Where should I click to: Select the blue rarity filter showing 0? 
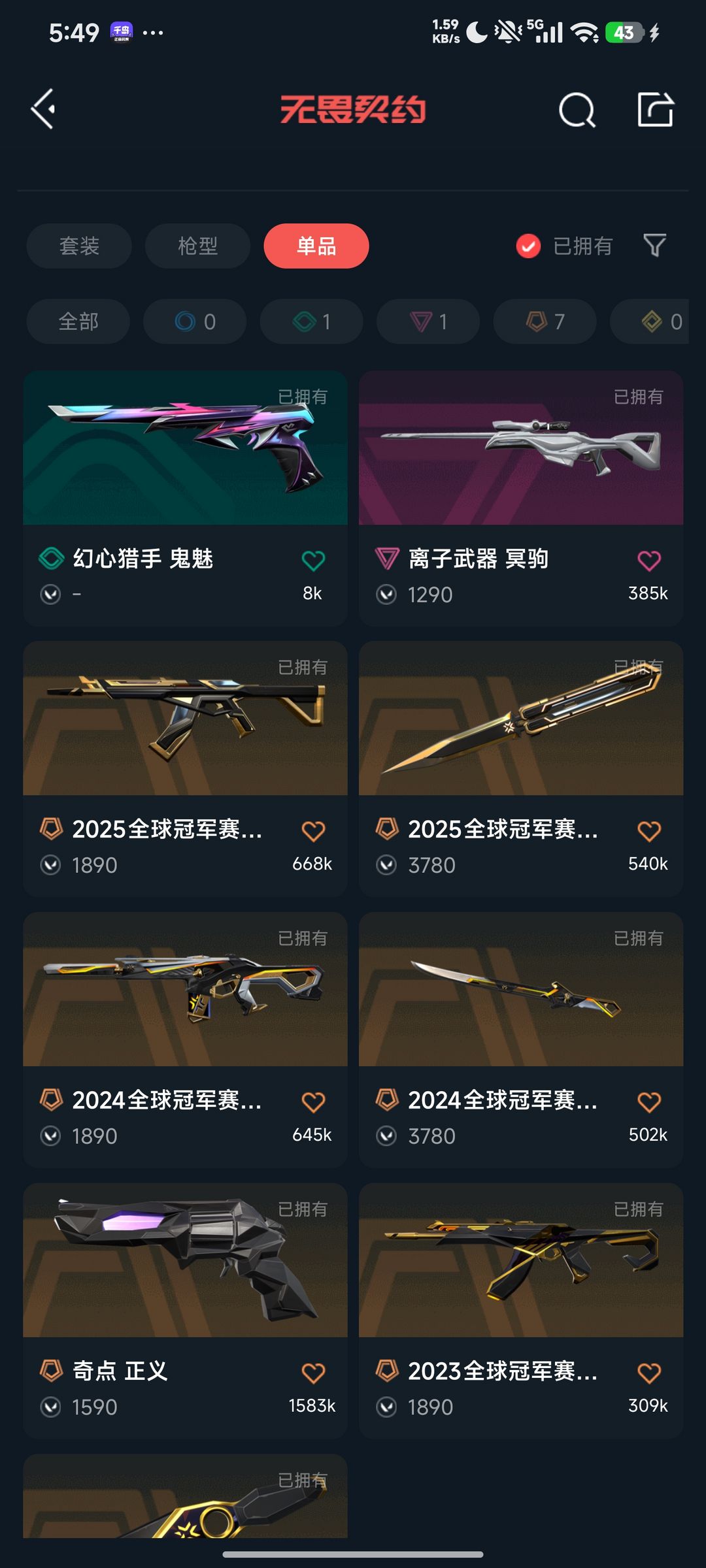pos(193,321)
